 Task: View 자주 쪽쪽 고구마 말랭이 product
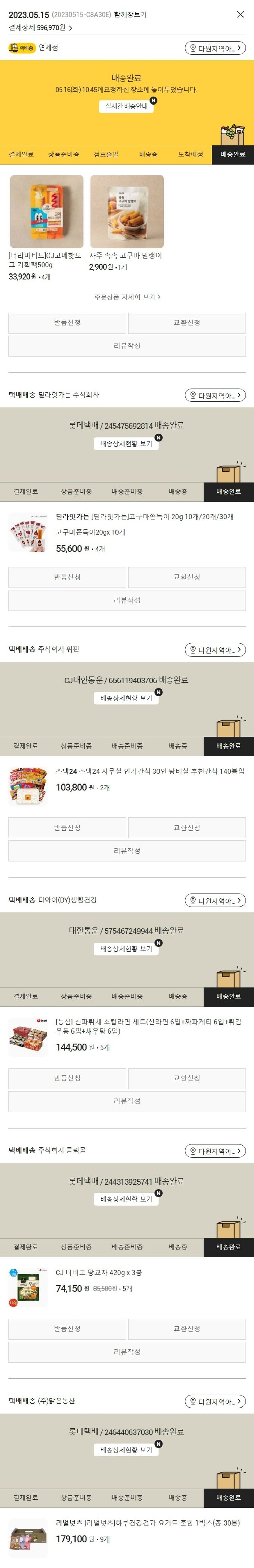pos(126,212)
